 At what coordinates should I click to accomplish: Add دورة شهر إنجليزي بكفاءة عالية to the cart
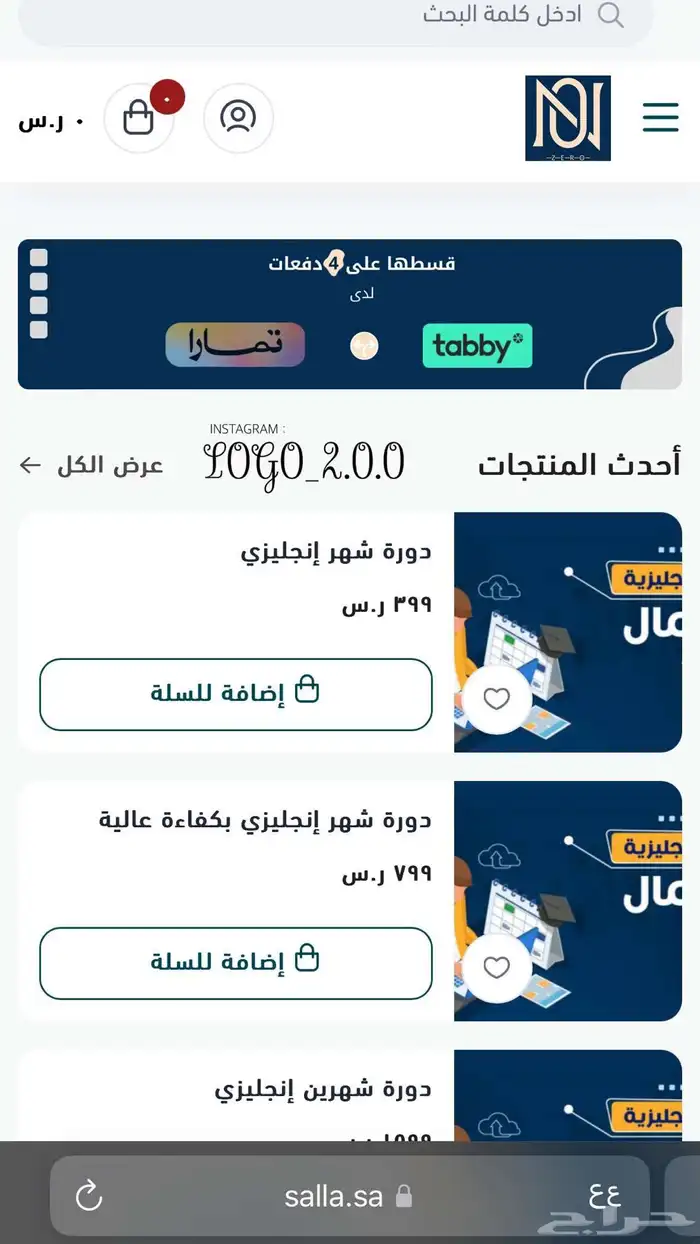236,962
